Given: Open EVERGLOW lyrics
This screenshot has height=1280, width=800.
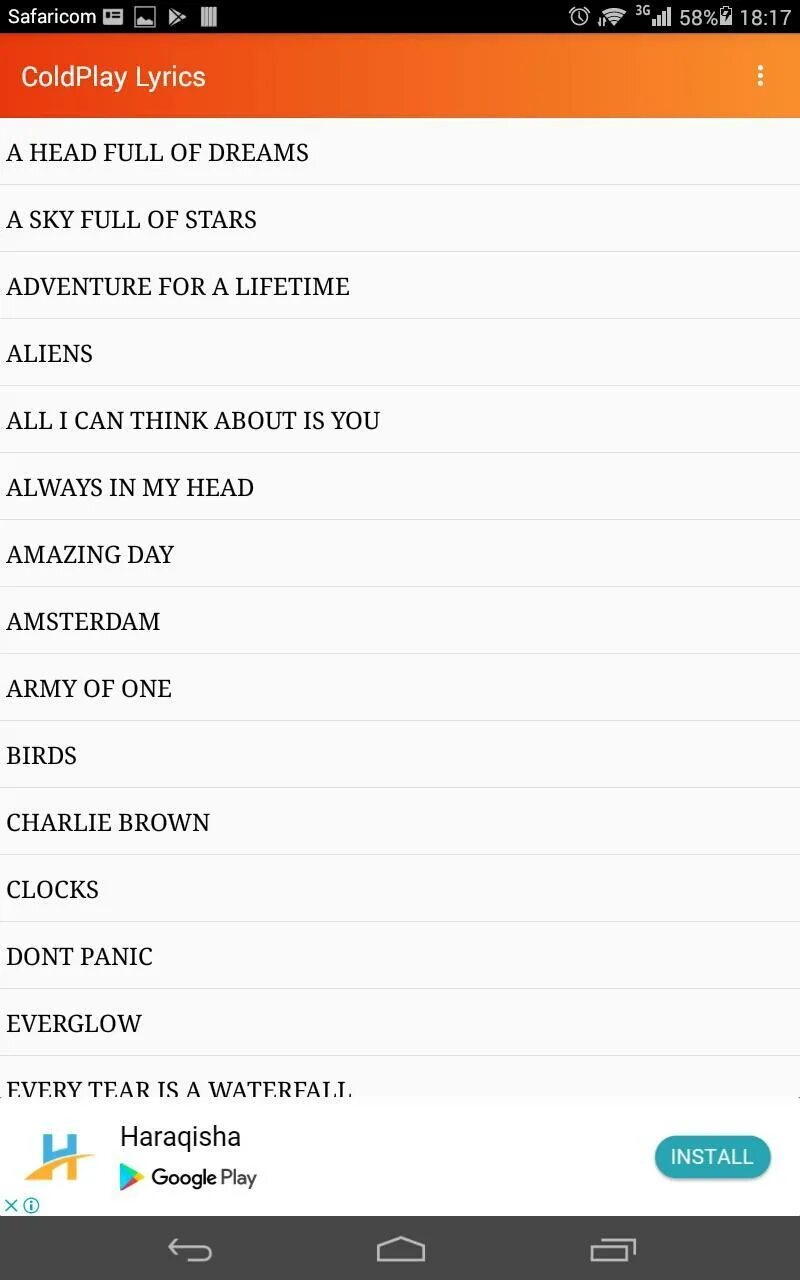Looking at the screenshot, I should point(400,1023).
